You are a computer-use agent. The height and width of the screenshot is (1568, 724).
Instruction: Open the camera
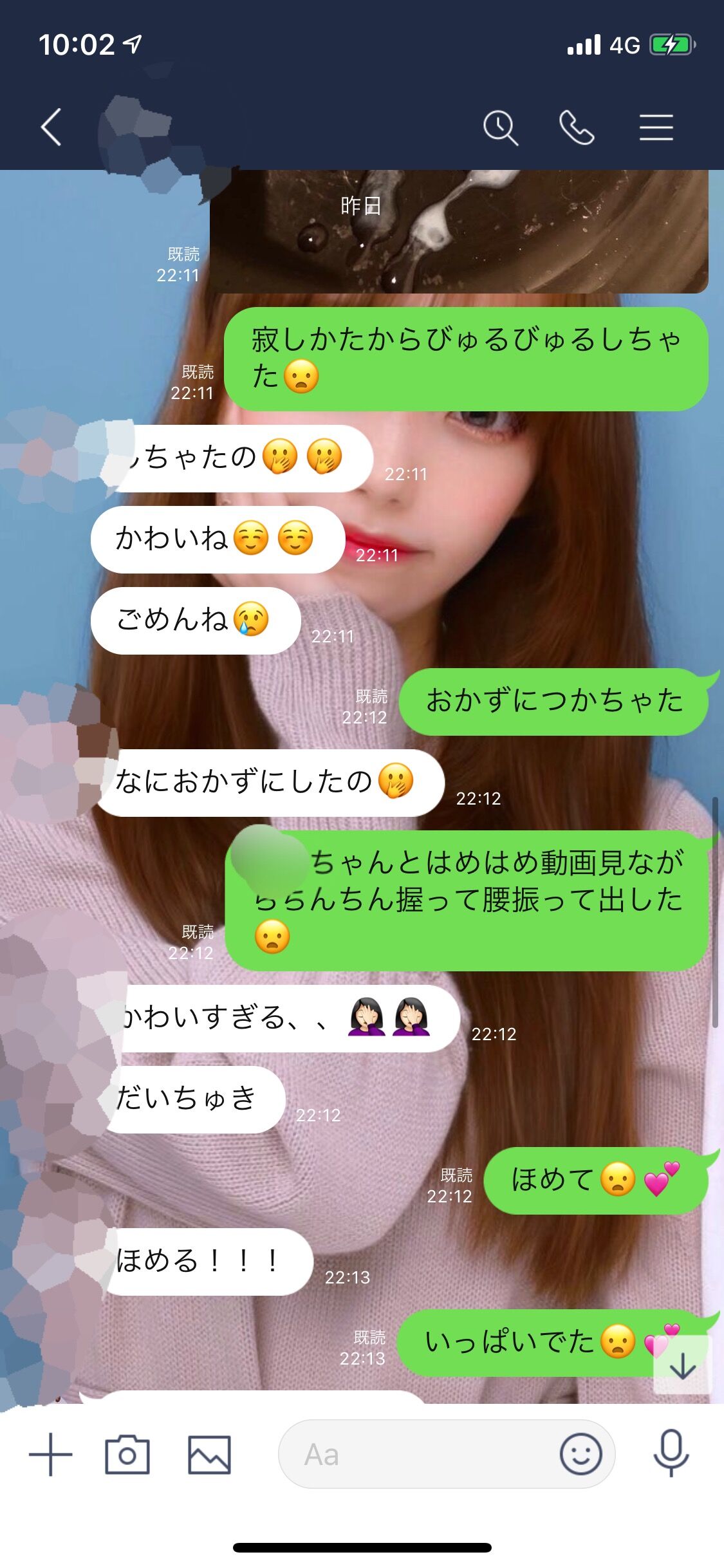tap(127, 1454)
